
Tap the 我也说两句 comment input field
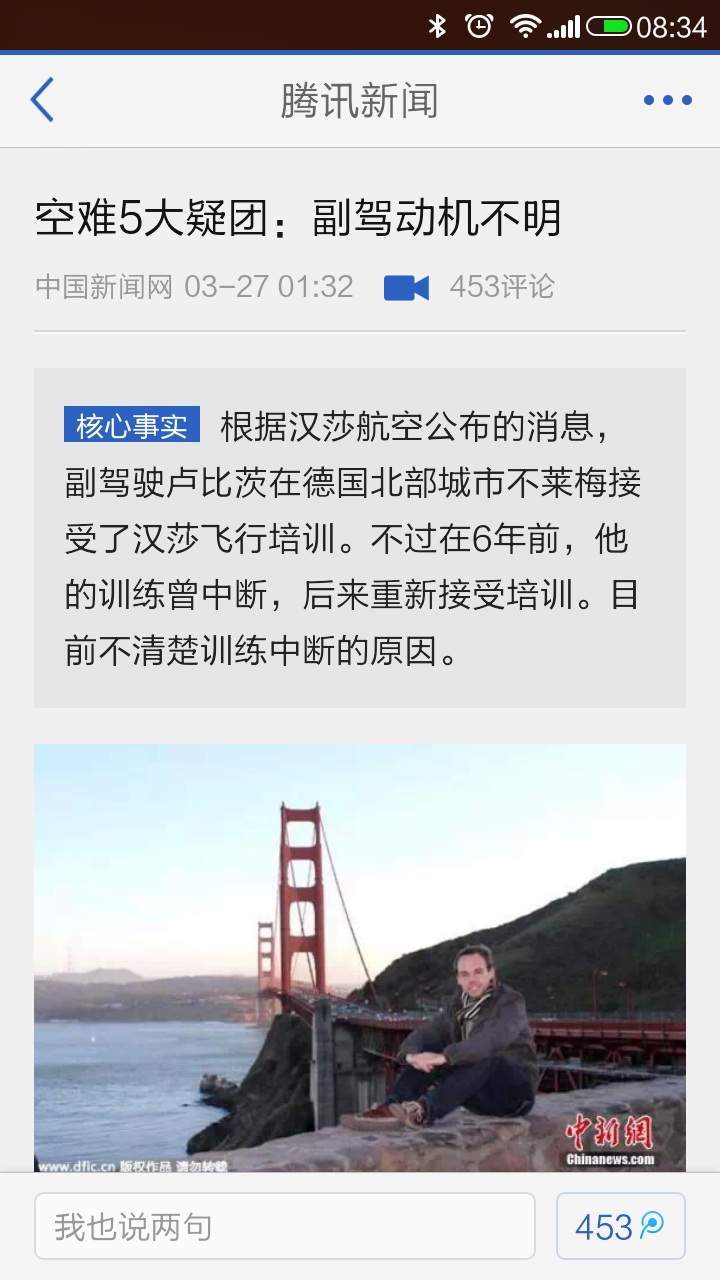pyautogui.click(x=285, y=1226)
